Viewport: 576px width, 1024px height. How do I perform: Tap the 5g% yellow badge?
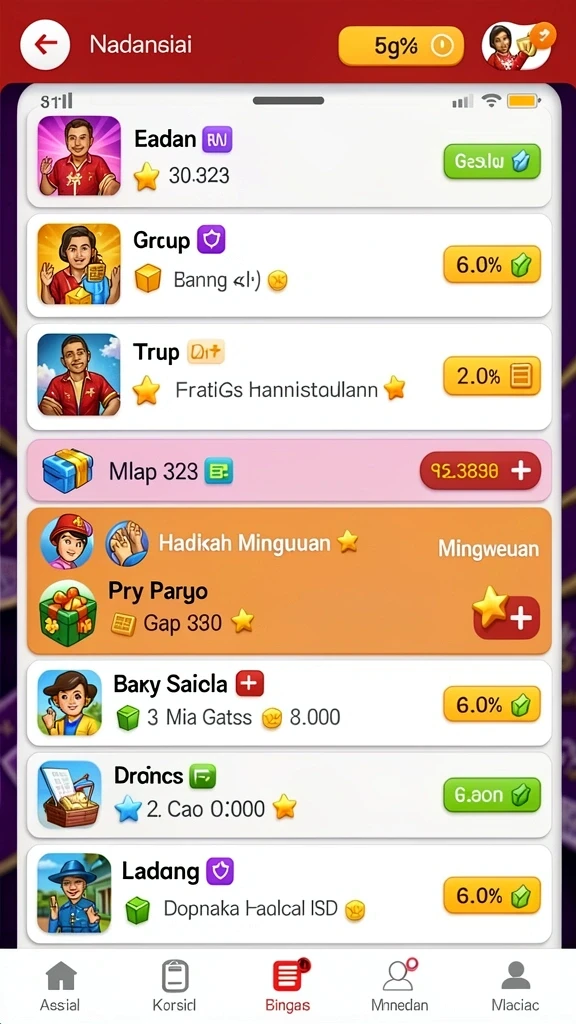[401, 46]
